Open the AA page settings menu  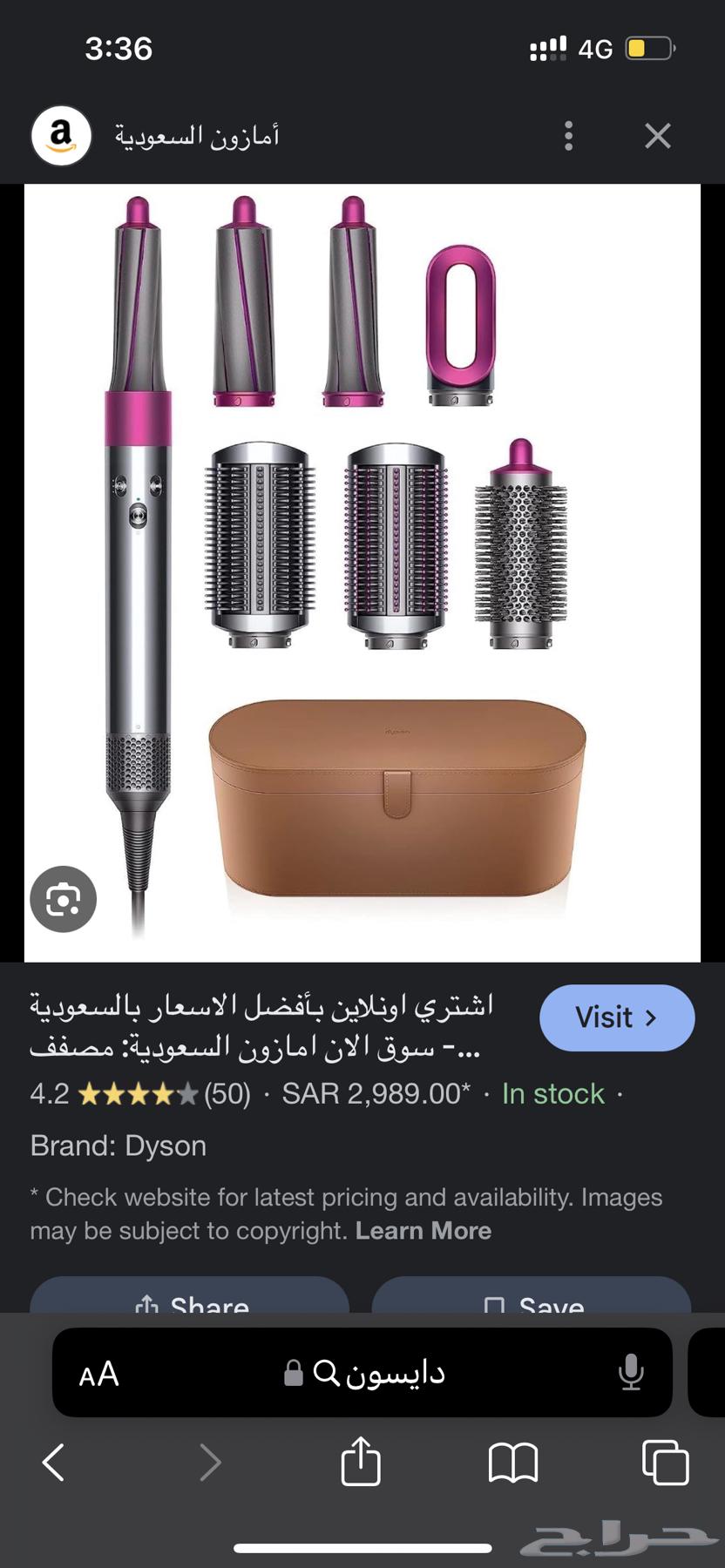(98, 1374)
